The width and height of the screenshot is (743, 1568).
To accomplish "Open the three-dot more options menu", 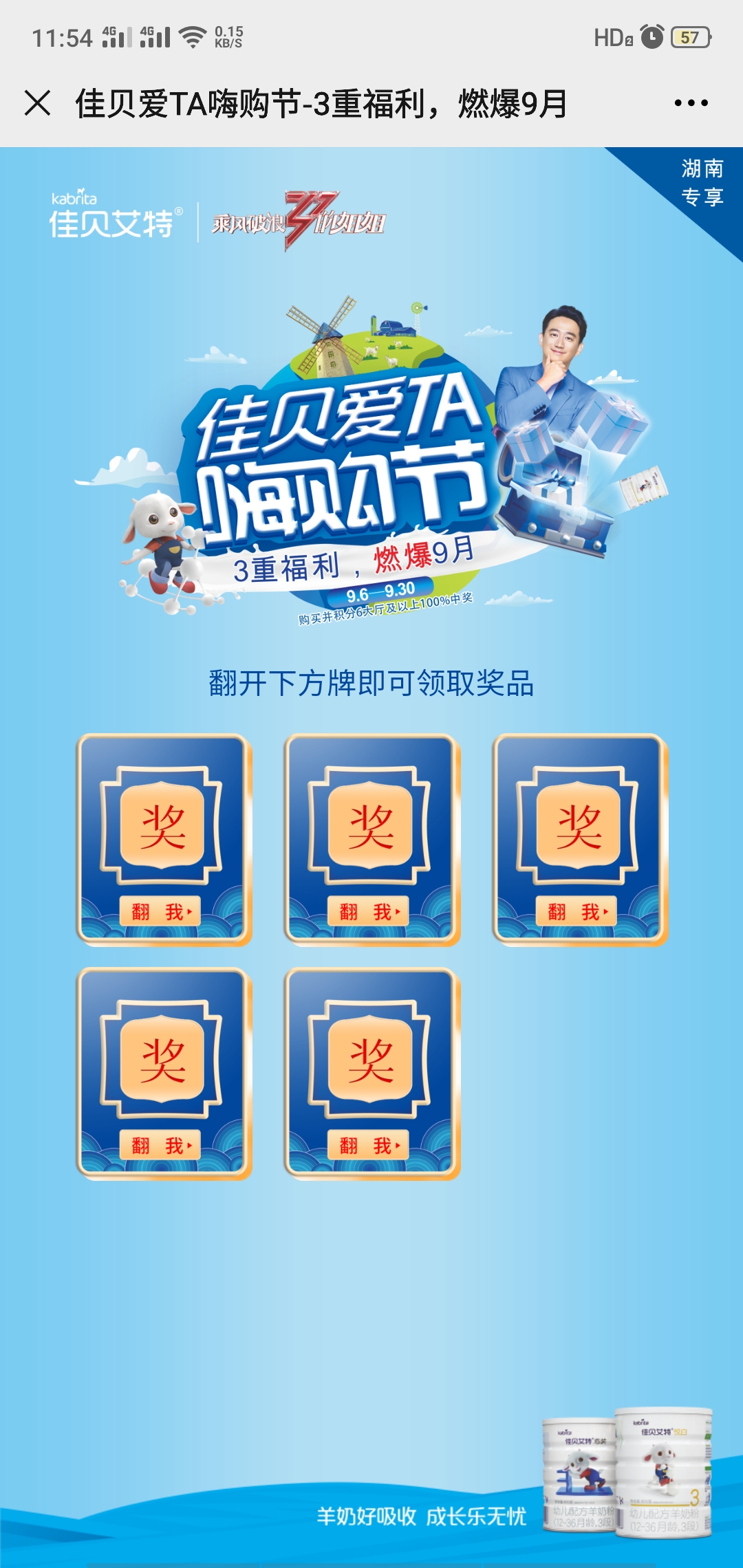I will 691,103.
